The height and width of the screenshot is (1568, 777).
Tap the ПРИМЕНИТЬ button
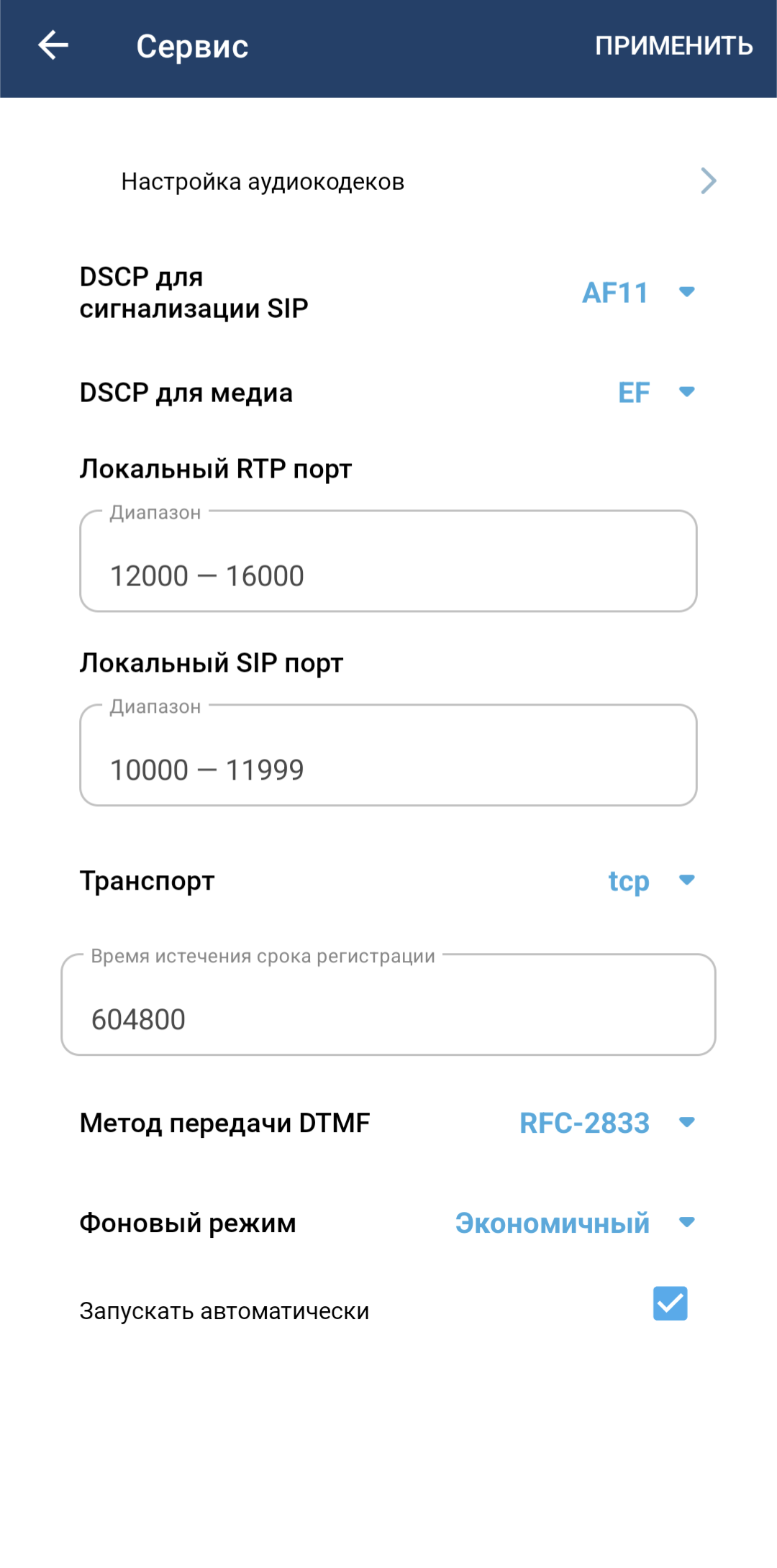pos(673,46)
